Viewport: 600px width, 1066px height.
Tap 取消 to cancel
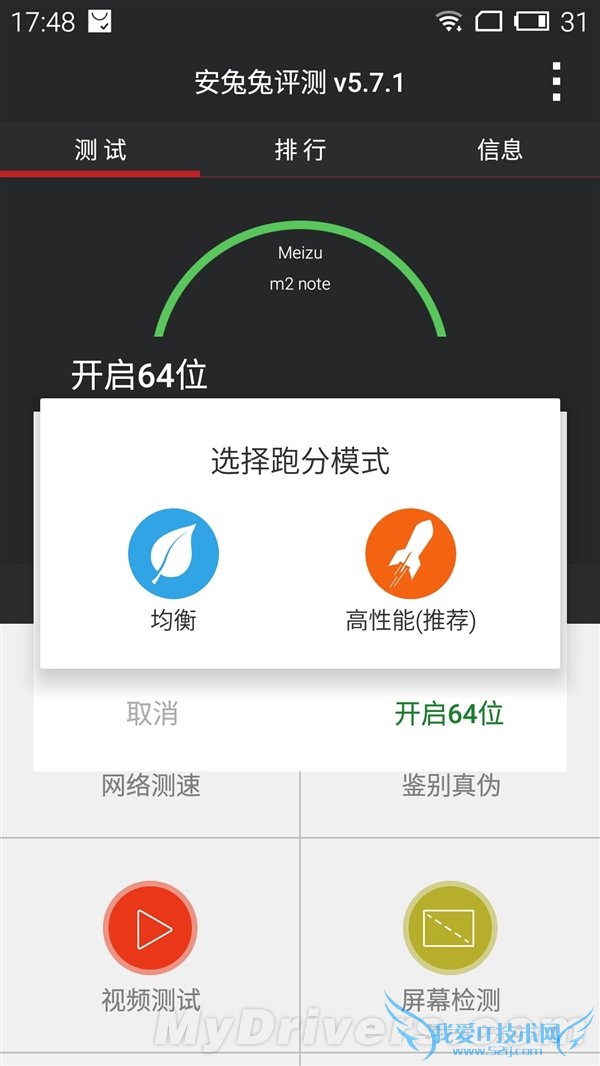tap(152, 713)
